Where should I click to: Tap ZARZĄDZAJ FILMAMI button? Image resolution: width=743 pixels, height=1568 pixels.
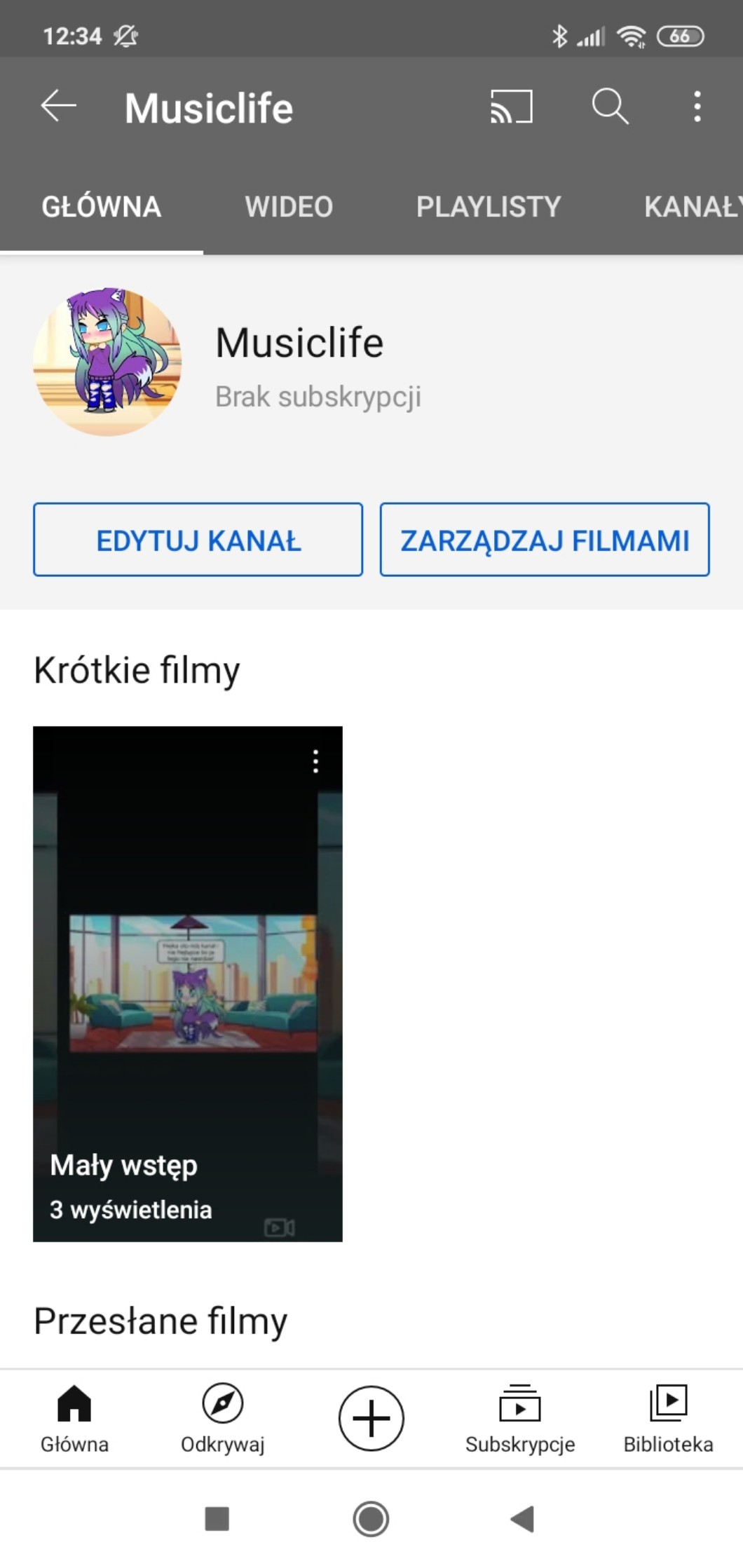(545, 540)
